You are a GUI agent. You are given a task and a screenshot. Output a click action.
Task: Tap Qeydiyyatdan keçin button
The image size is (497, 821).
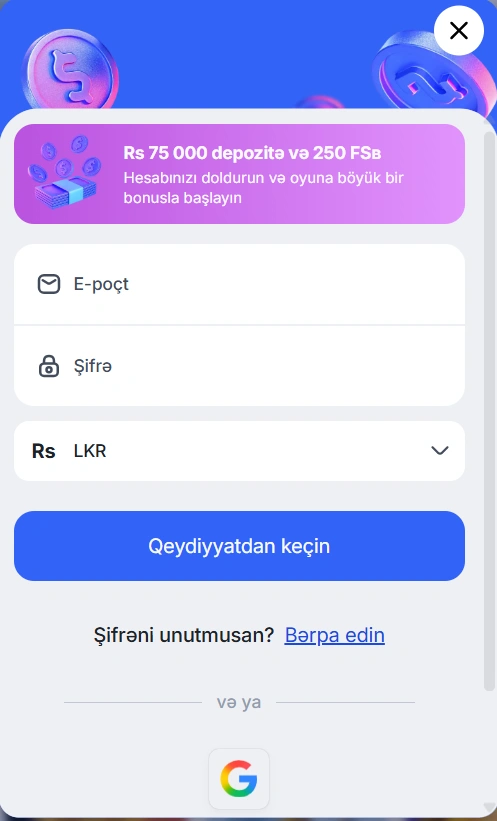(239, 546)
